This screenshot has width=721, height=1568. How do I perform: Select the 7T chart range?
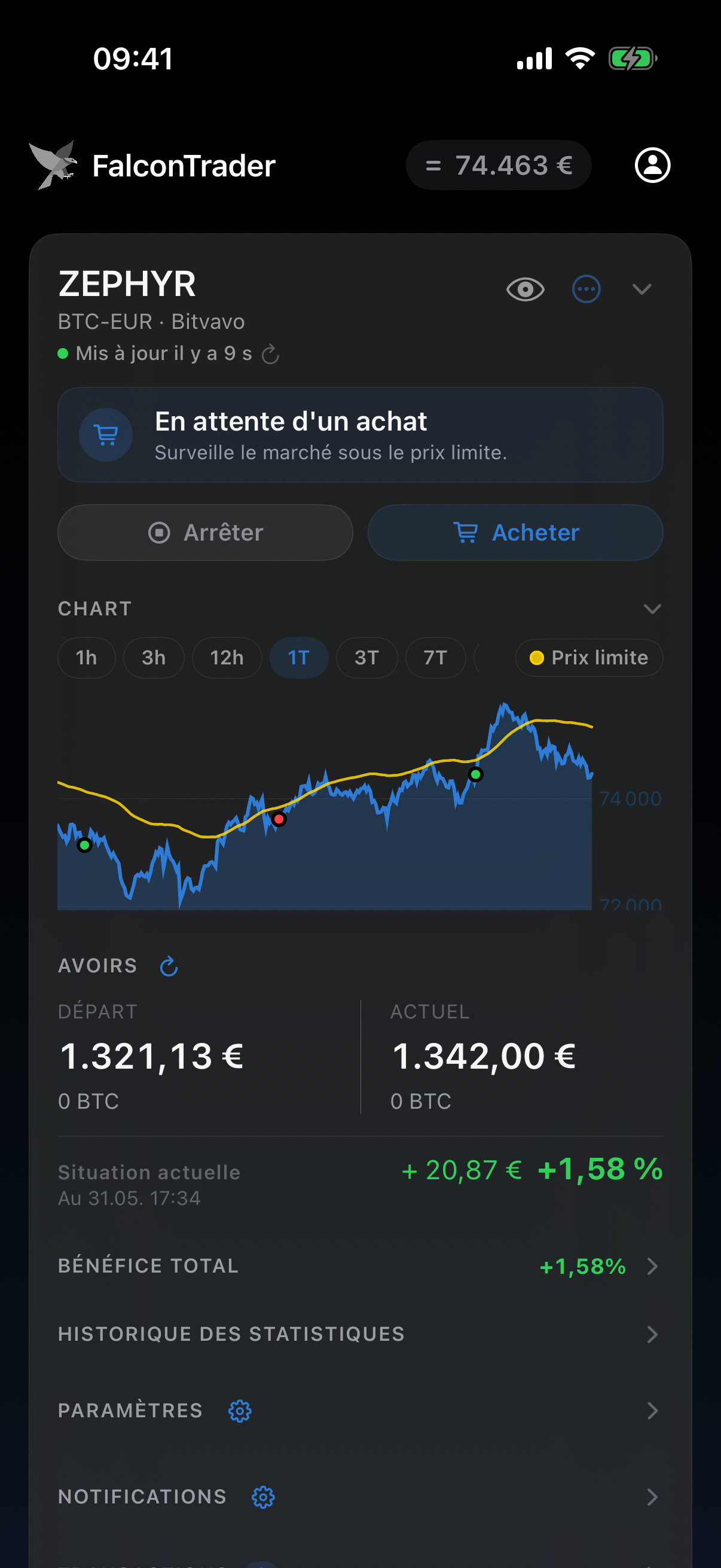click(x=435, y=657)
